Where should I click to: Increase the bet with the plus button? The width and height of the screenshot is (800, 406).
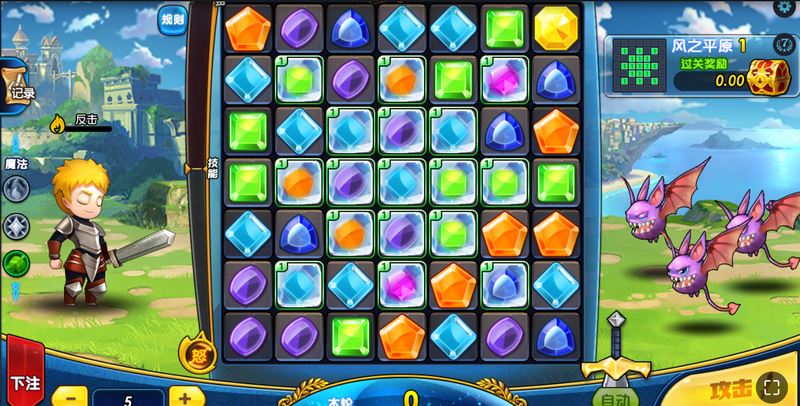click(x=186, y=396)
